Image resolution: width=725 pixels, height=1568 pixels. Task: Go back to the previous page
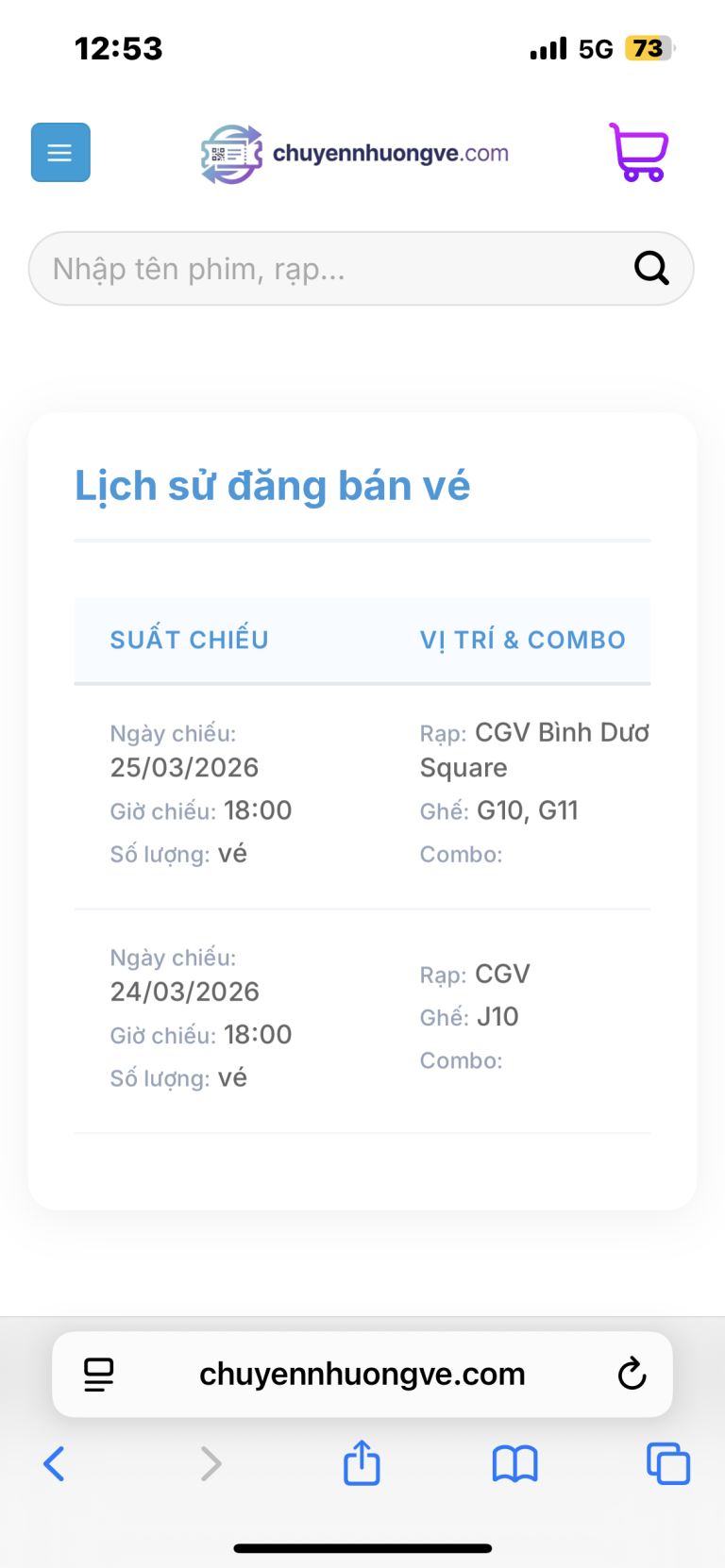coord(55,1464)
